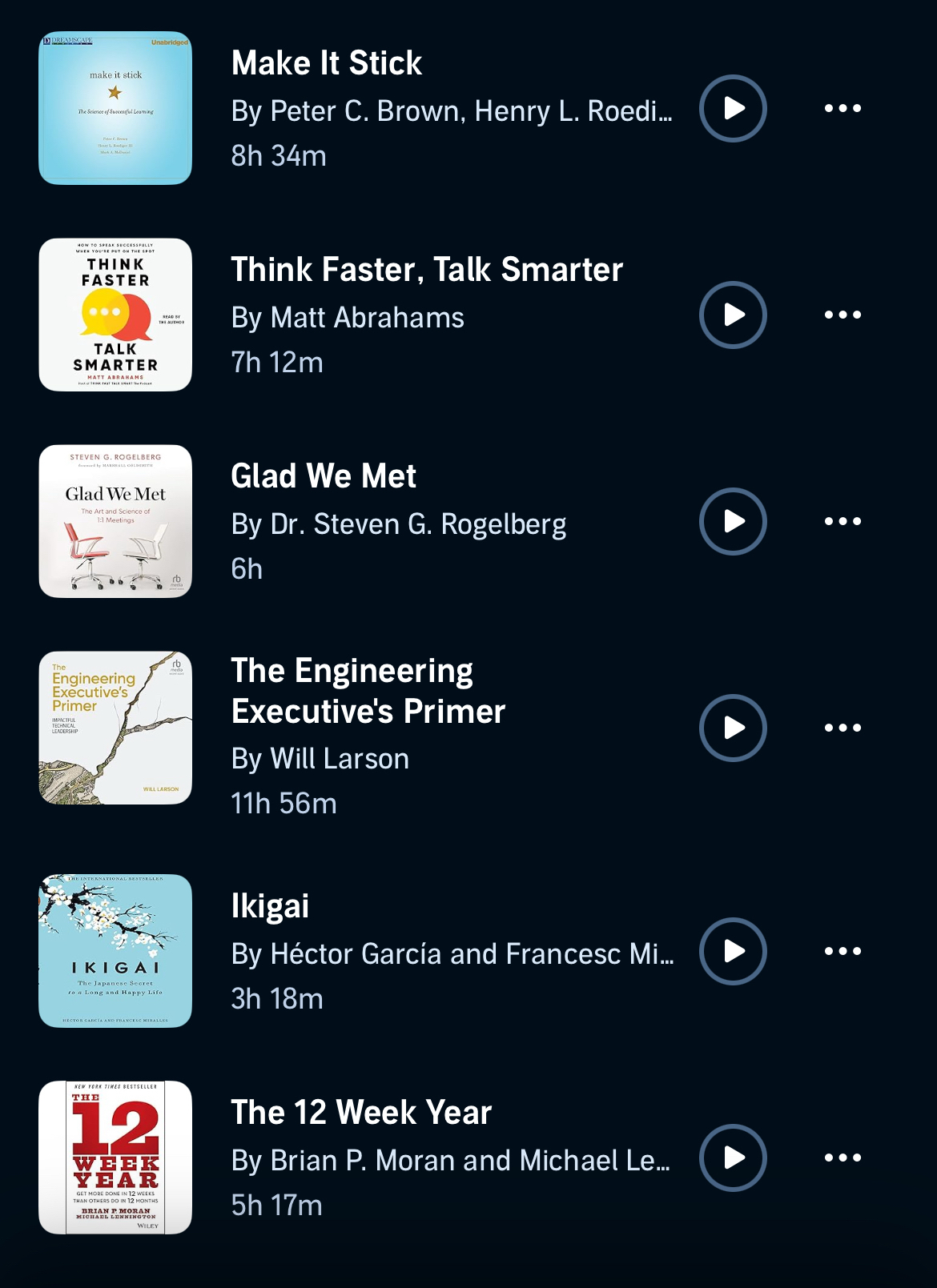Open The Engineering Executive's Primer title

[368, 691]
